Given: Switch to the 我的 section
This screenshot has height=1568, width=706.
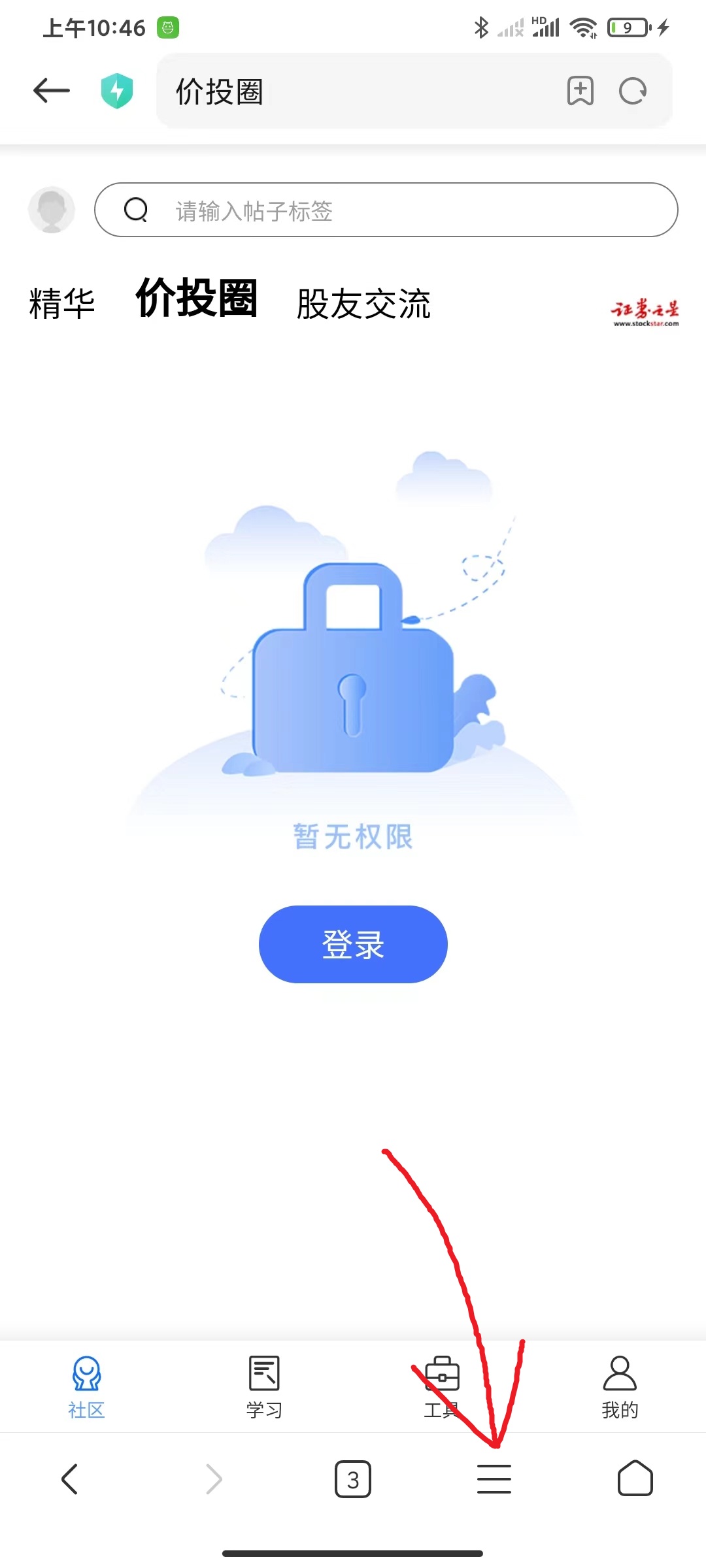Looking at the screenshot, I should point(620,1386).
